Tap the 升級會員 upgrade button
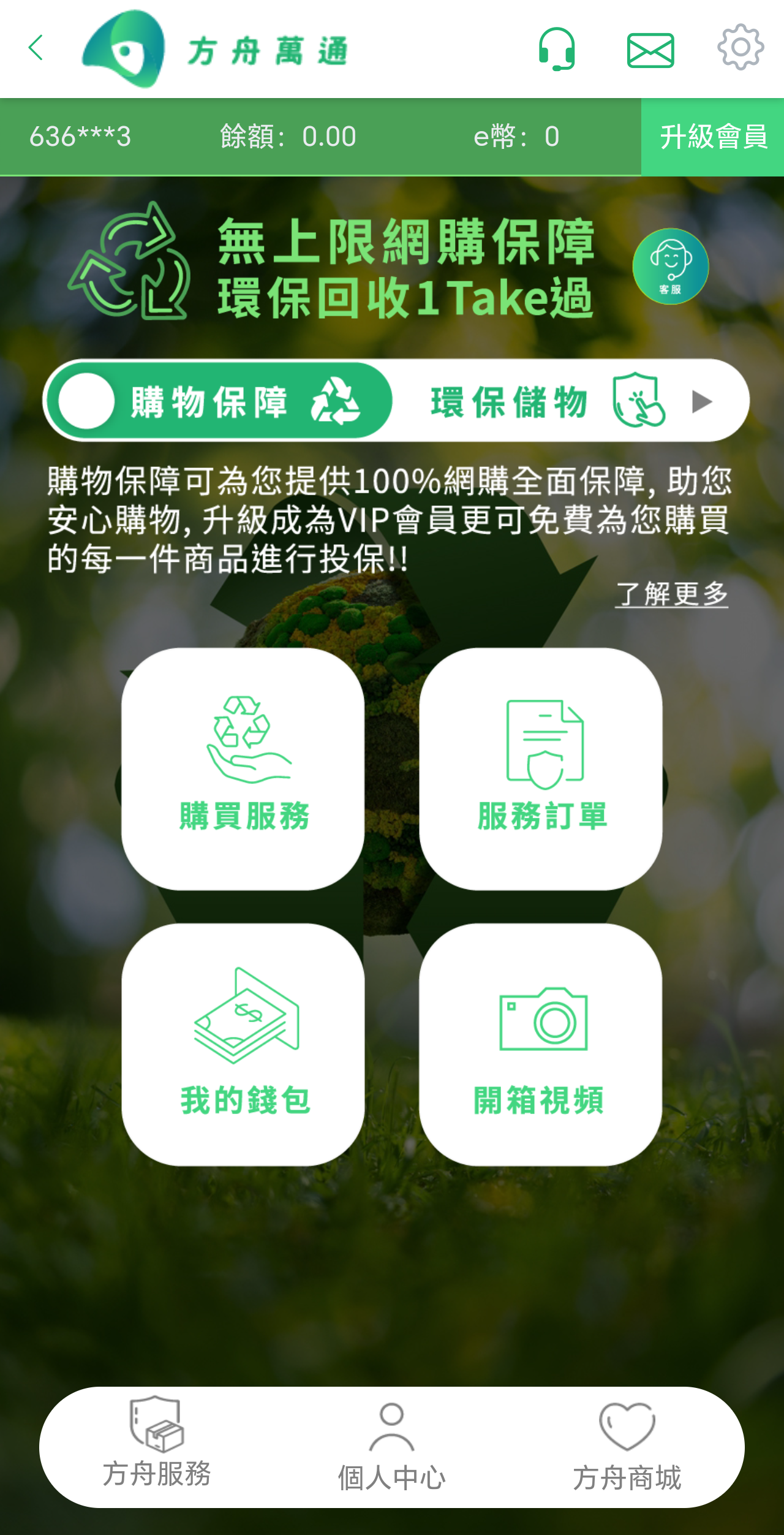784x1535 pixels. 712,137
